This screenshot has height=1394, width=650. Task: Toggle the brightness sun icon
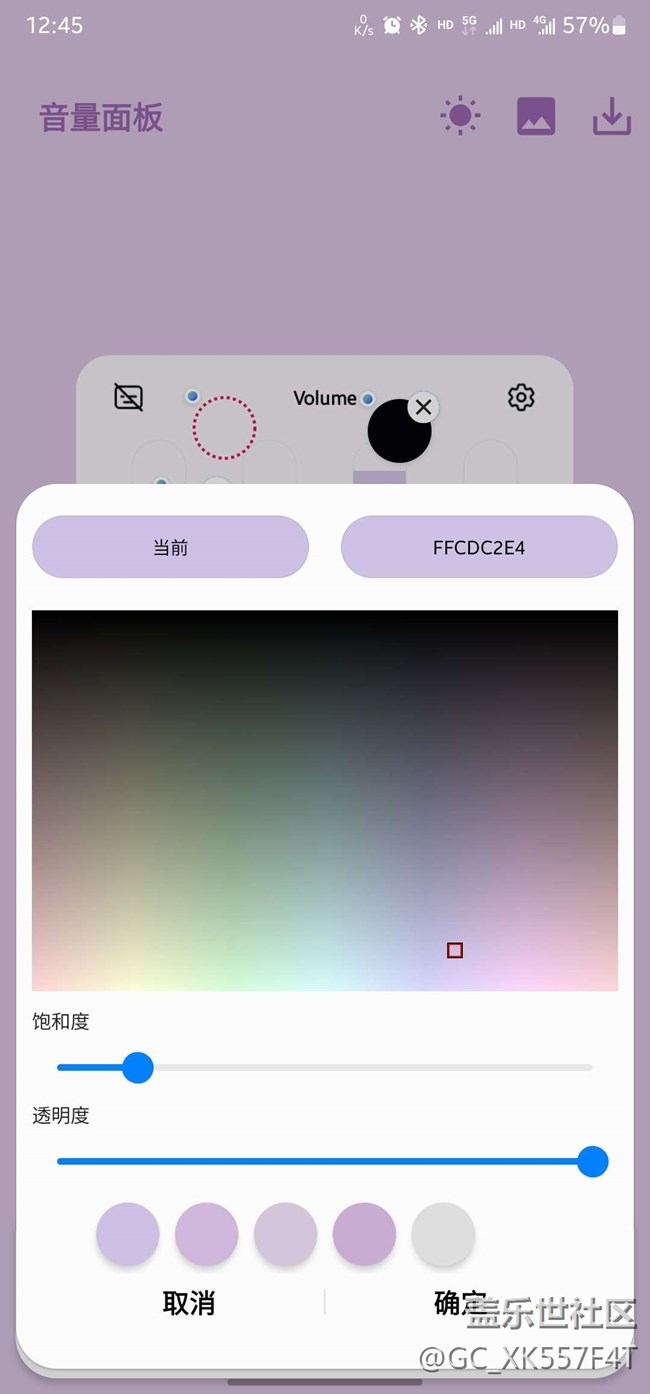point(460,117)
